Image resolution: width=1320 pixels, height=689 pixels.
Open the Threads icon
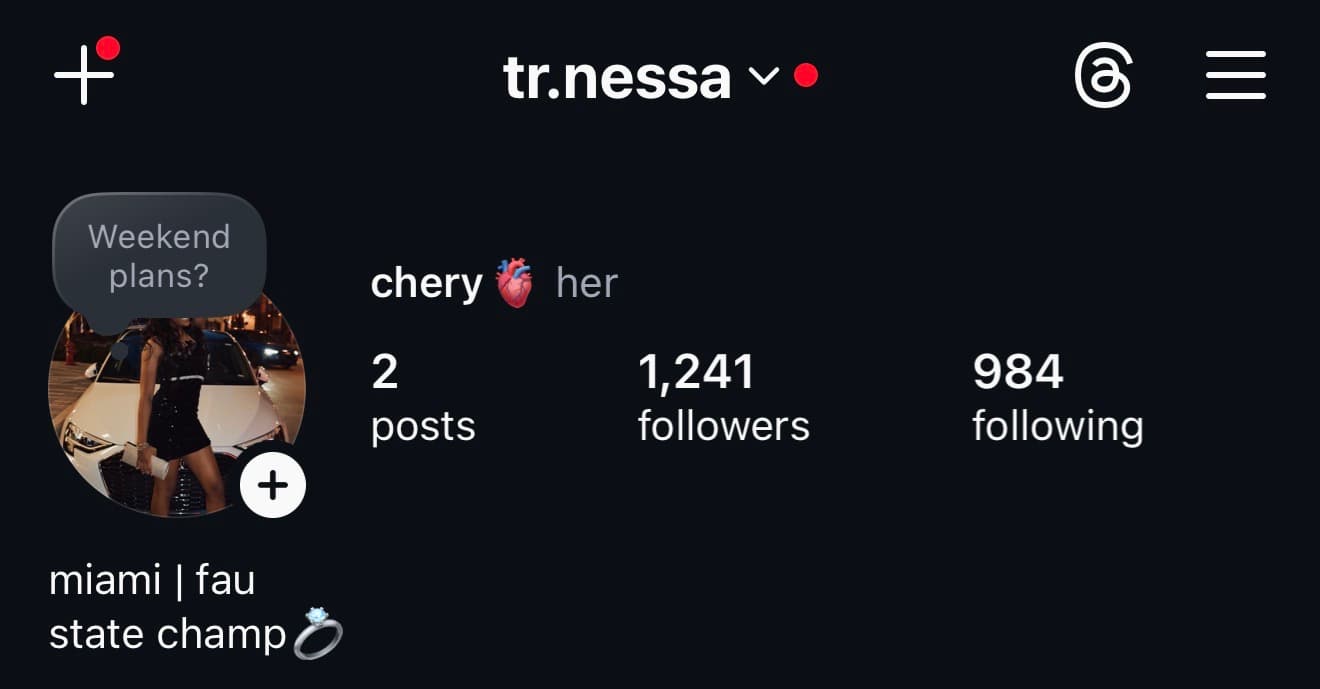click(x=1103, y=76)
